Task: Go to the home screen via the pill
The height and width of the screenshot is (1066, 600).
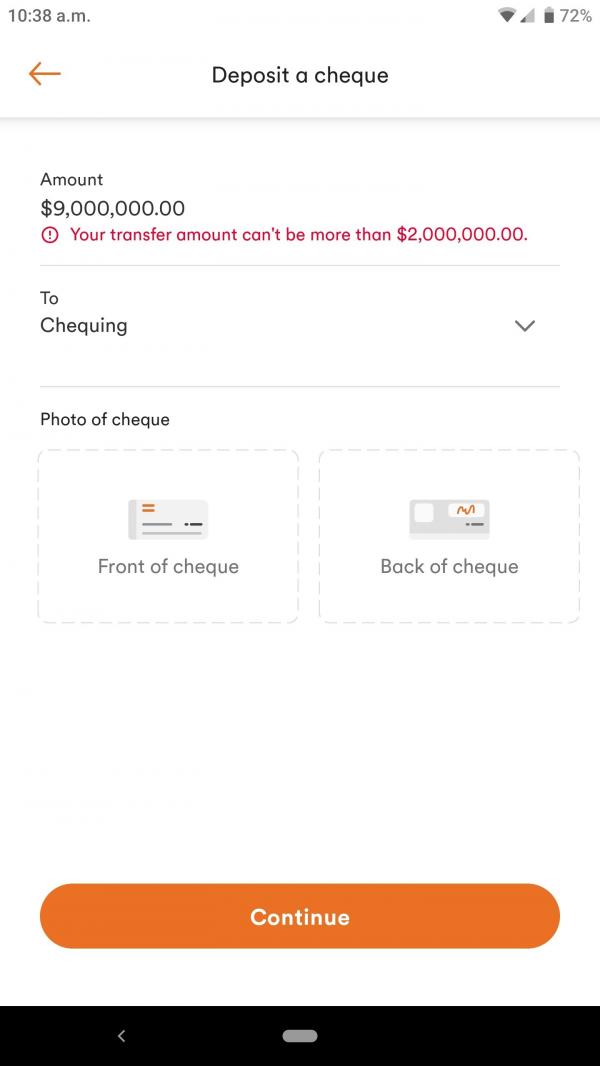Action: 300,1036
